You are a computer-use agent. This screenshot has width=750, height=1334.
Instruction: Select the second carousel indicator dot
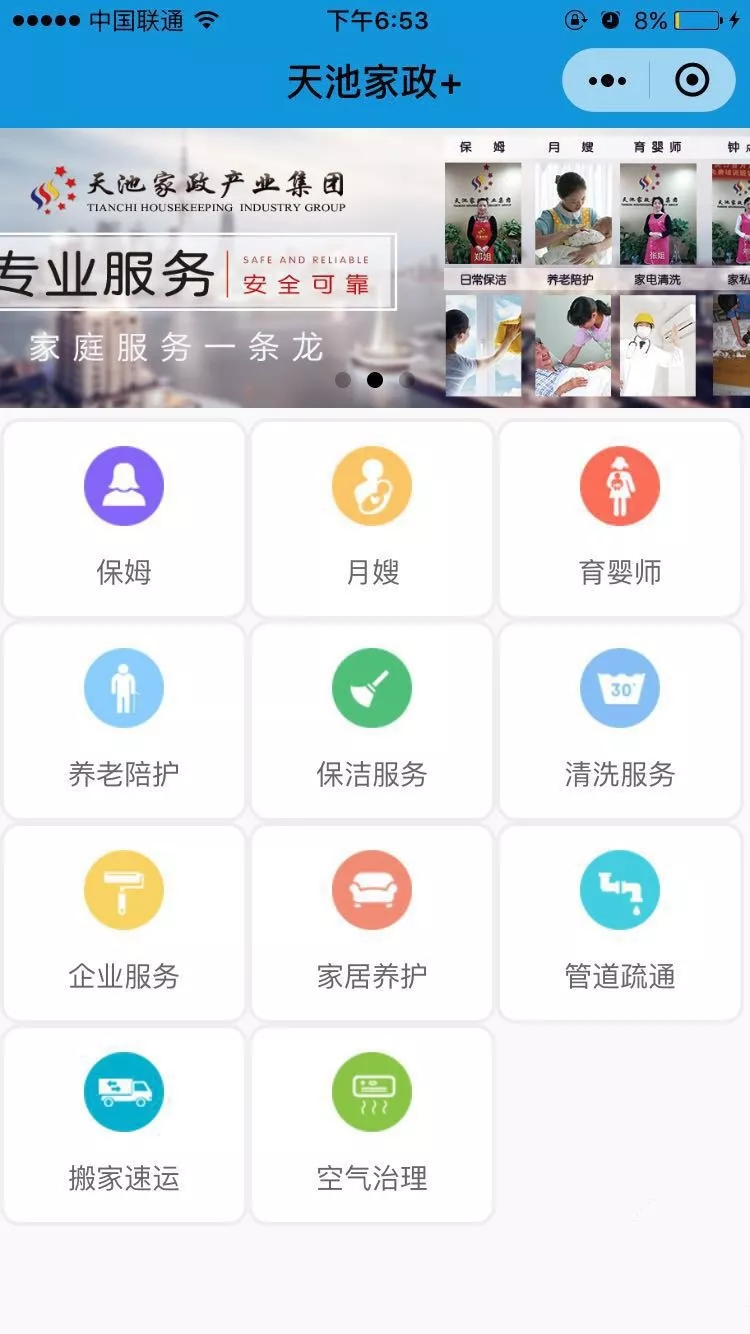coord(376,380)
